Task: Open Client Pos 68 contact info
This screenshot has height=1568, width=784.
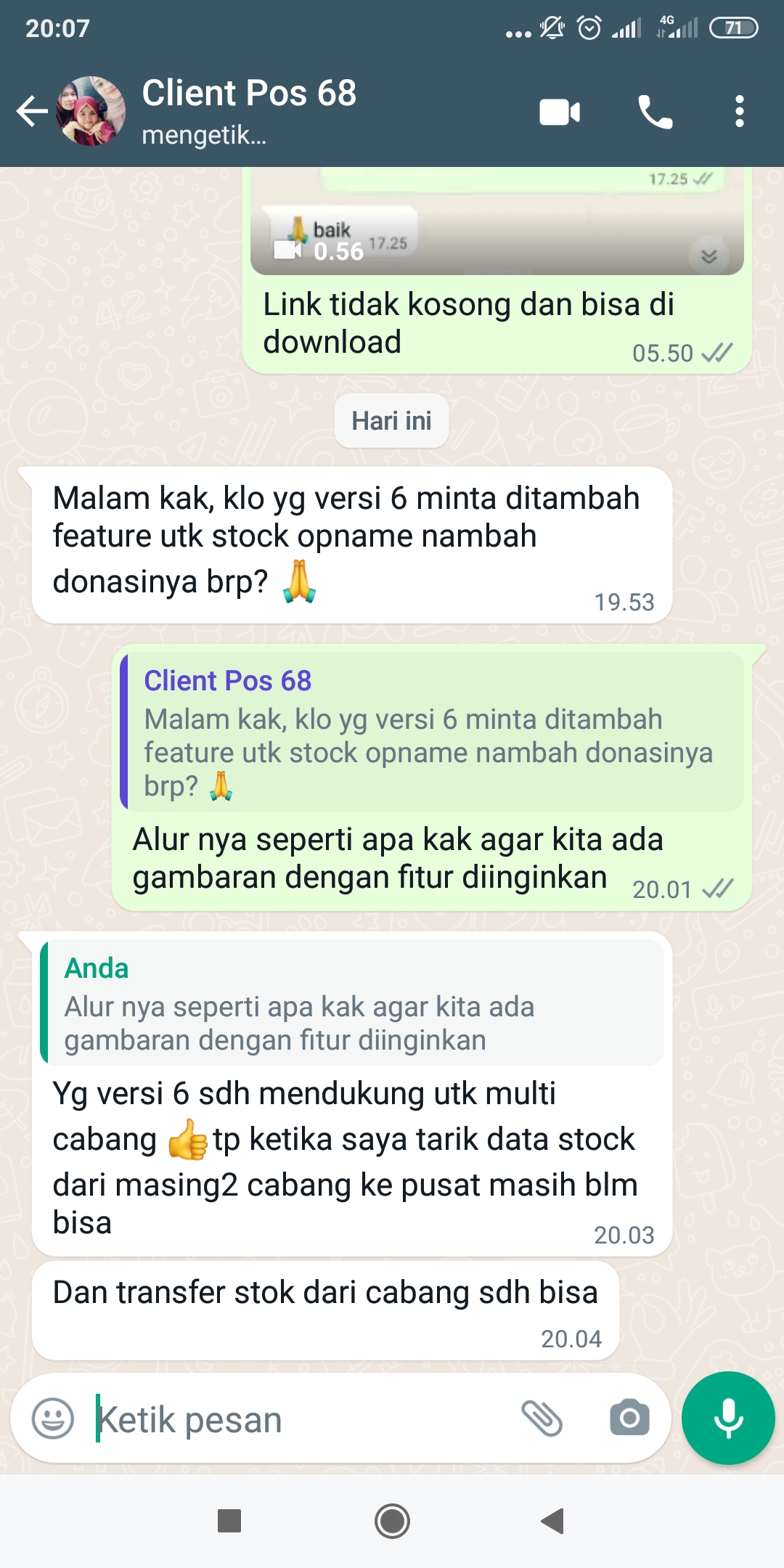Action: coord(249,111)
